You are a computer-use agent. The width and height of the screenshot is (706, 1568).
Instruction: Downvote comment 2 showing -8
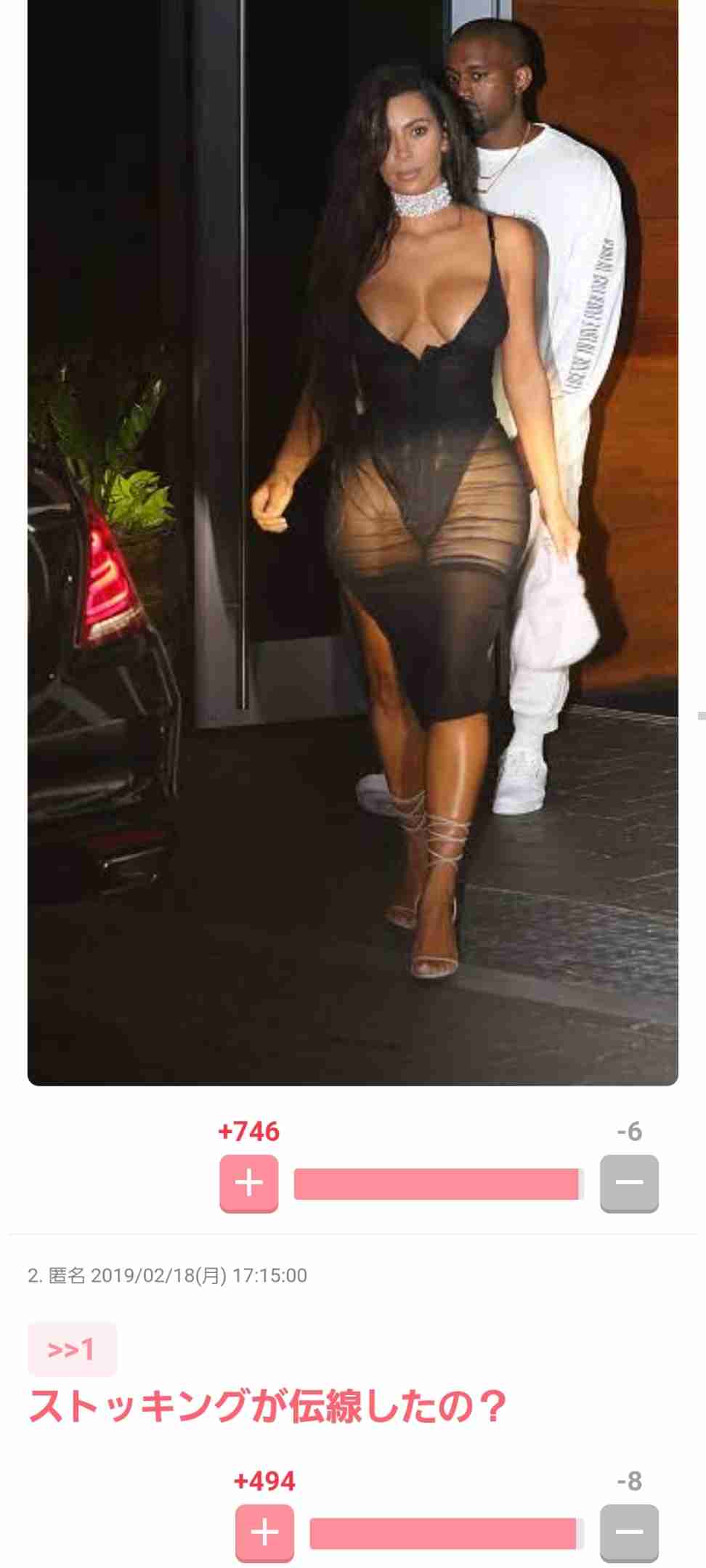click(629, 1533)
